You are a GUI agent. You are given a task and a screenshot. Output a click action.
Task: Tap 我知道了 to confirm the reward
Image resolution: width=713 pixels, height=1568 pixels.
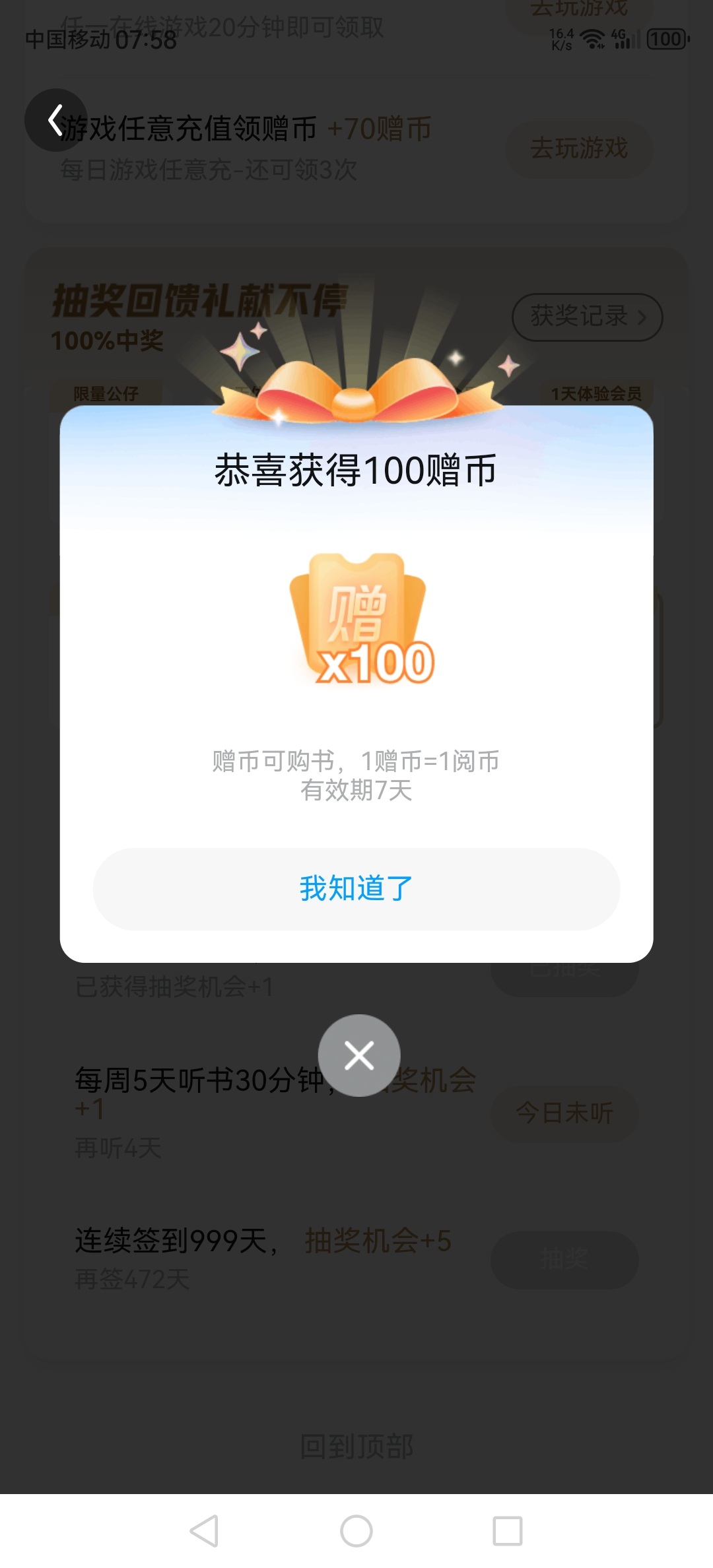[x=356, y=888]
